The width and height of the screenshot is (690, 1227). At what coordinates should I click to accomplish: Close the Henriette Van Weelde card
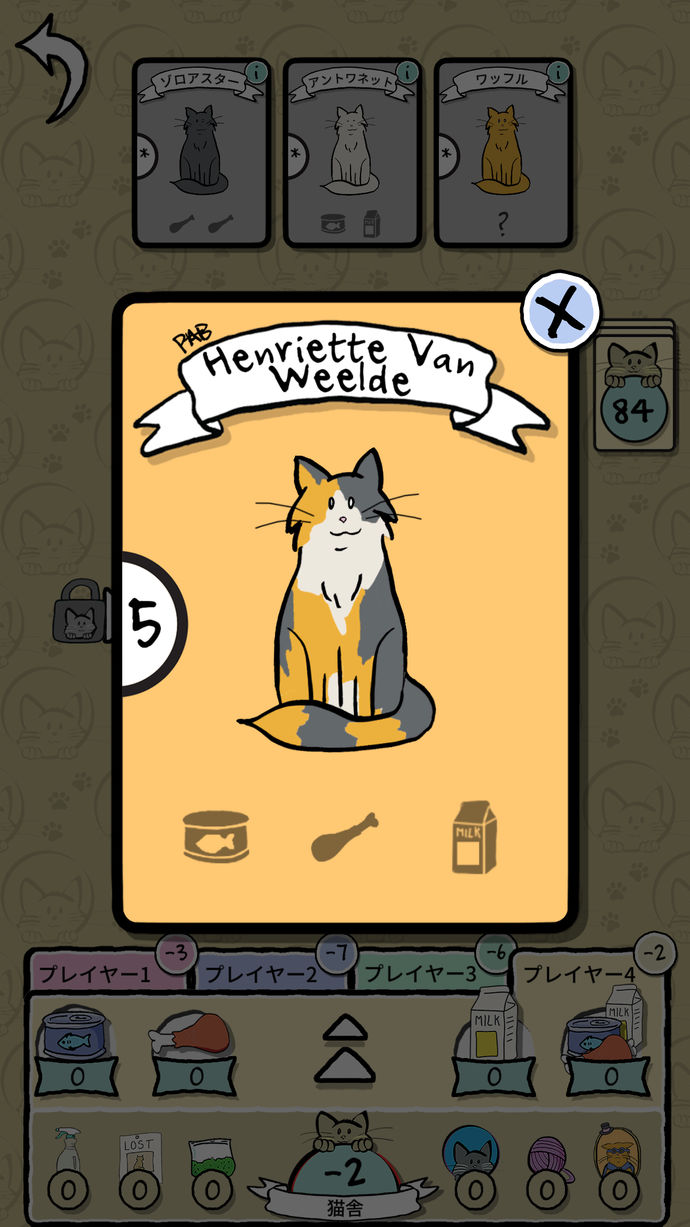(561, 313)
